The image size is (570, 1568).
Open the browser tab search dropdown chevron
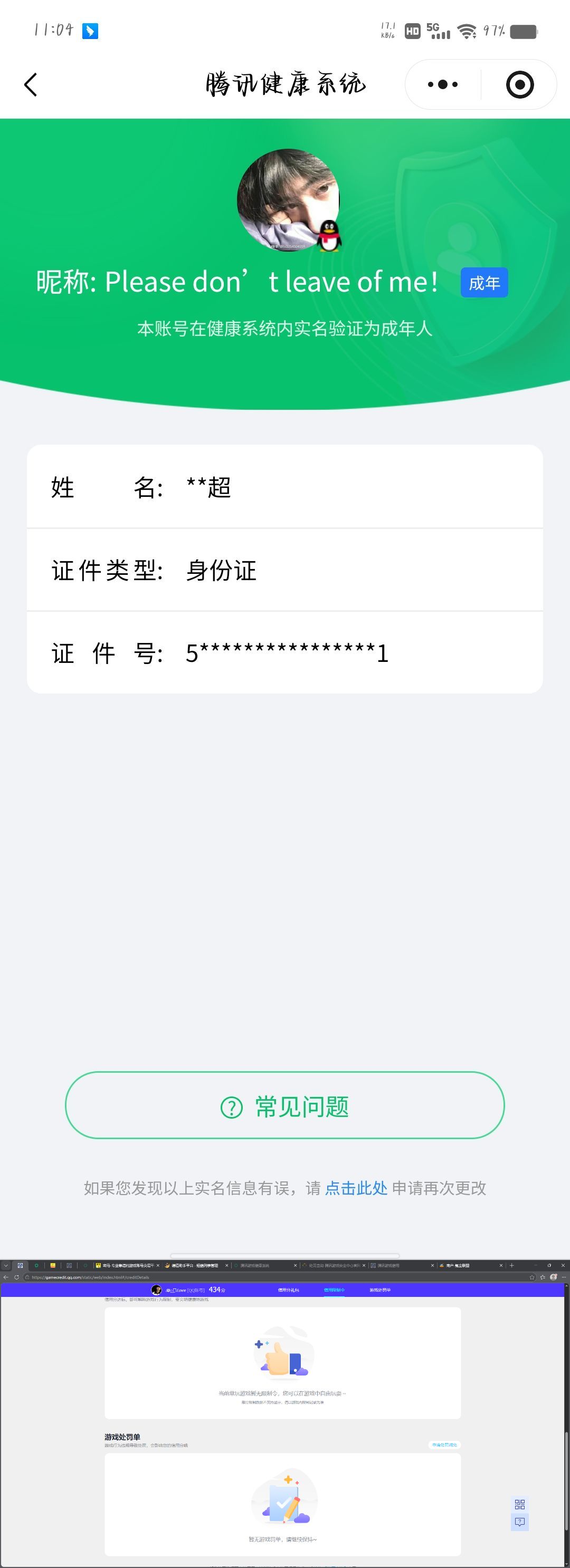[5, 1265]
